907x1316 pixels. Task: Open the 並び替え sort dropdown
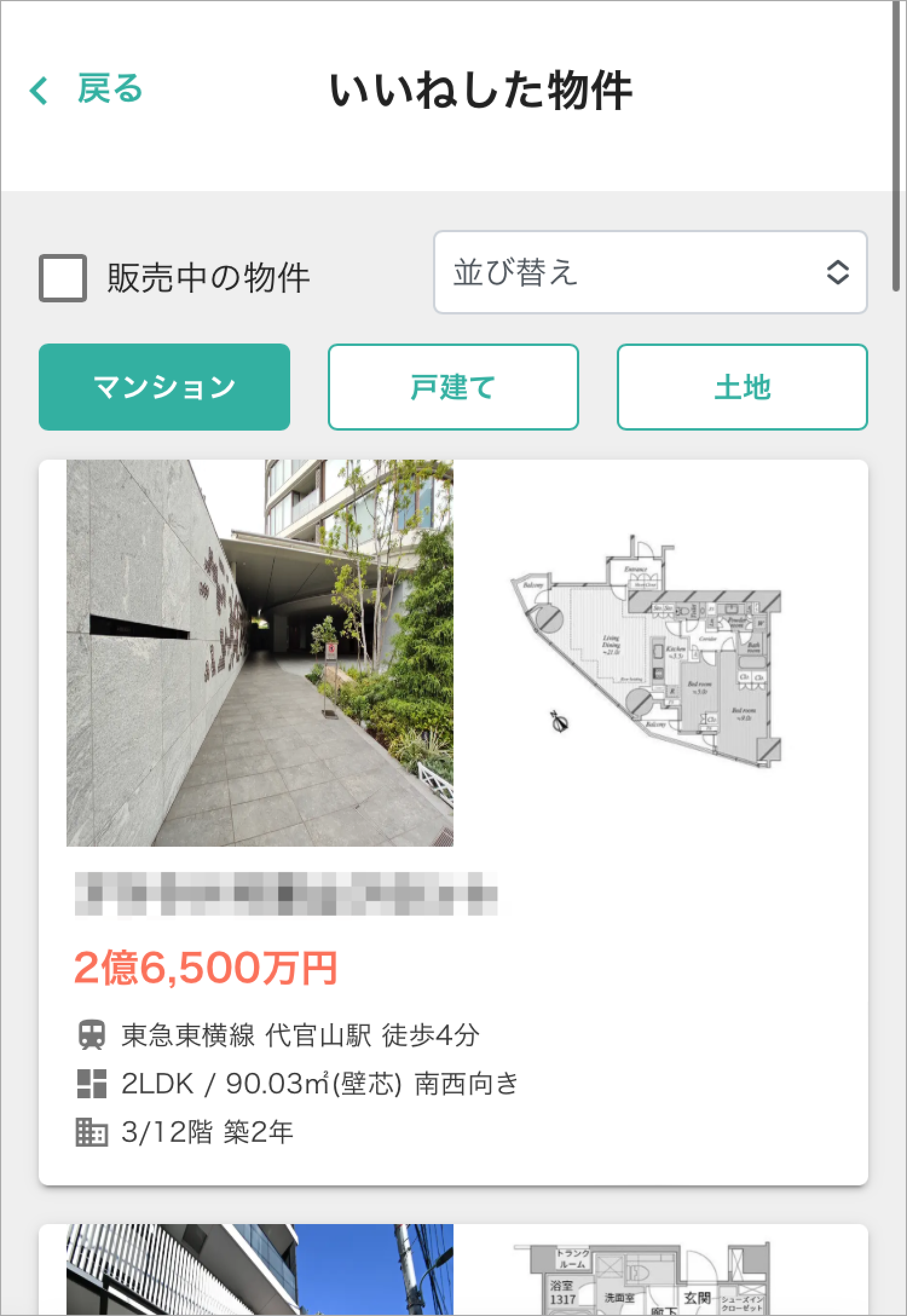pyautogui.click(x=651, y=272)
